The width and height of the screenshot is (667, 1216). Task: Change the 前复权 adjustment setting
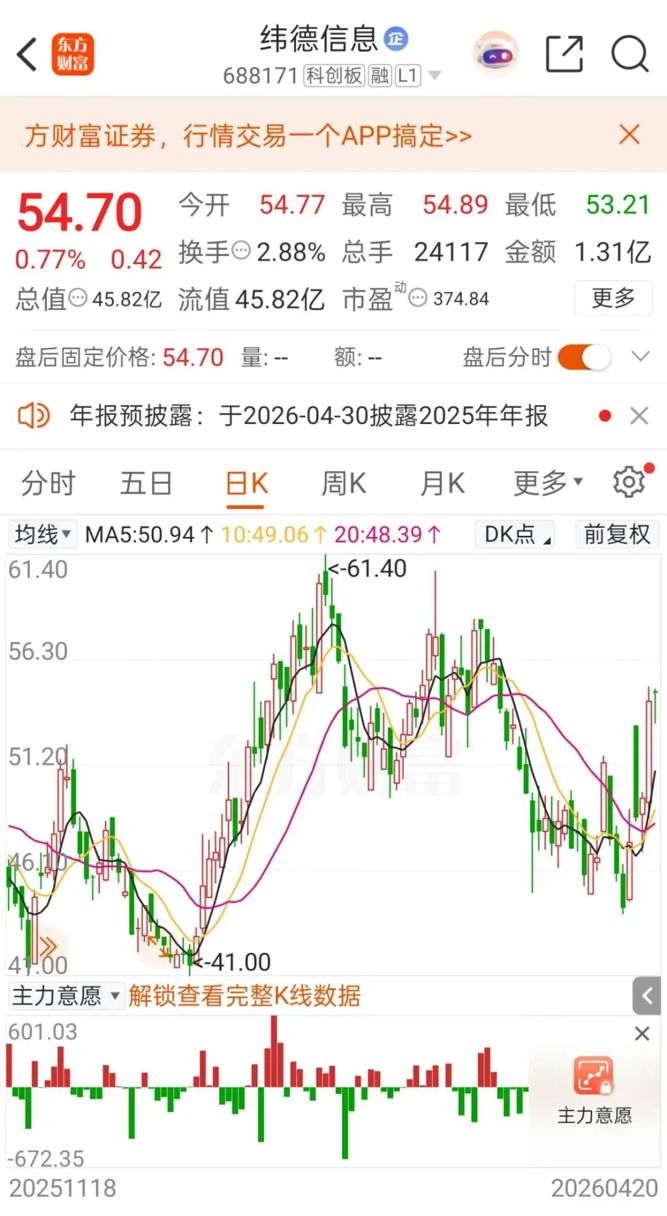(x=617, y=535)
